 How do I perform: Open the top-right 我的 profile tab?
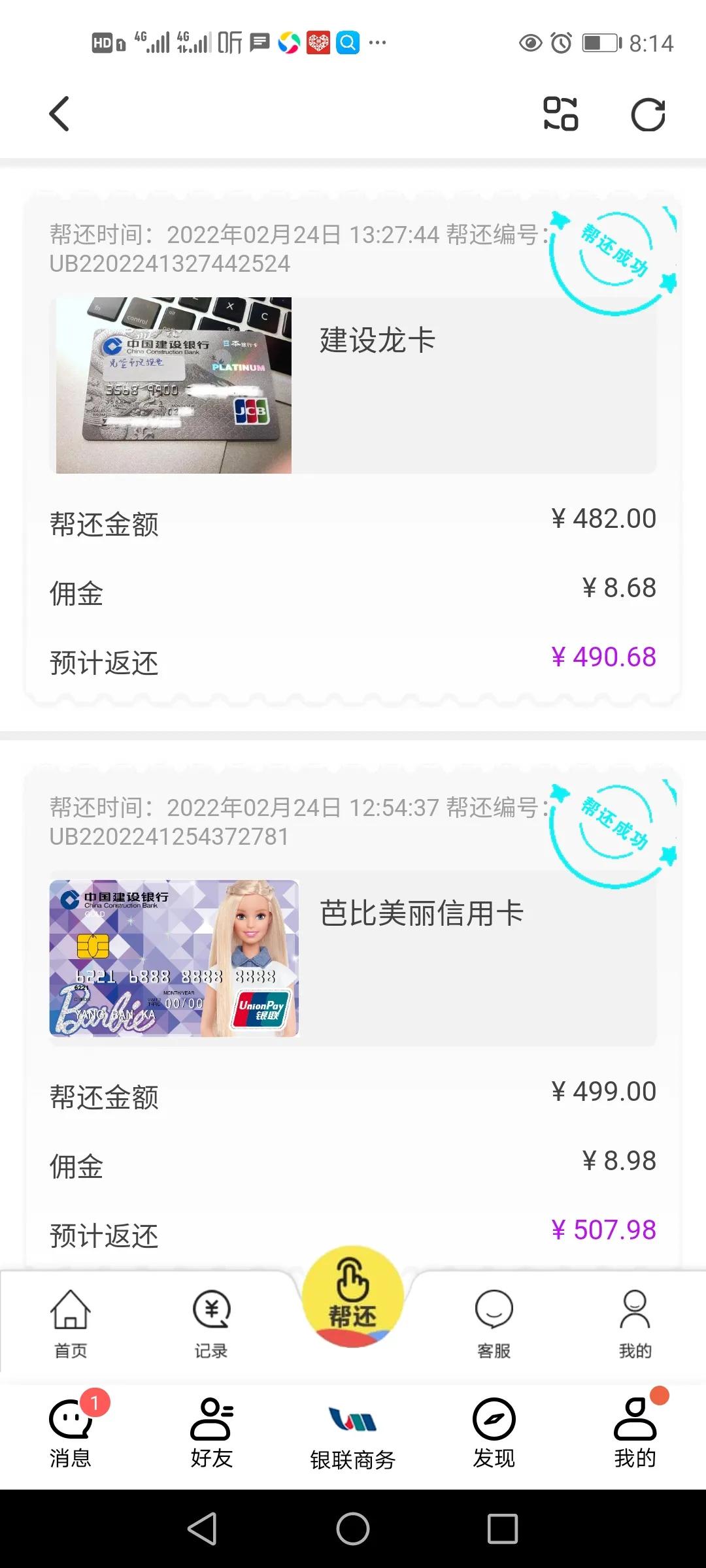635,1320
